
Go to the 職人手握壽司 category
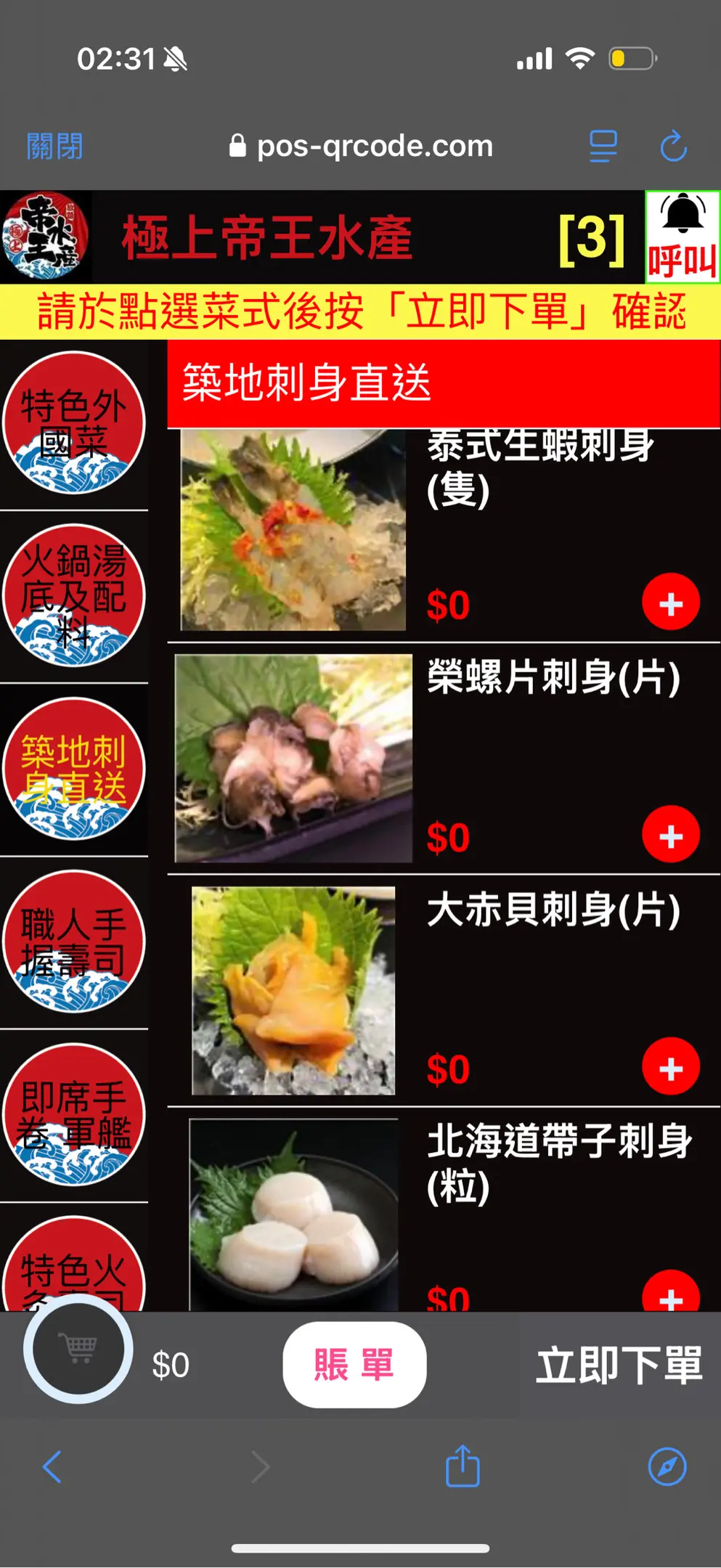(73, 942)
